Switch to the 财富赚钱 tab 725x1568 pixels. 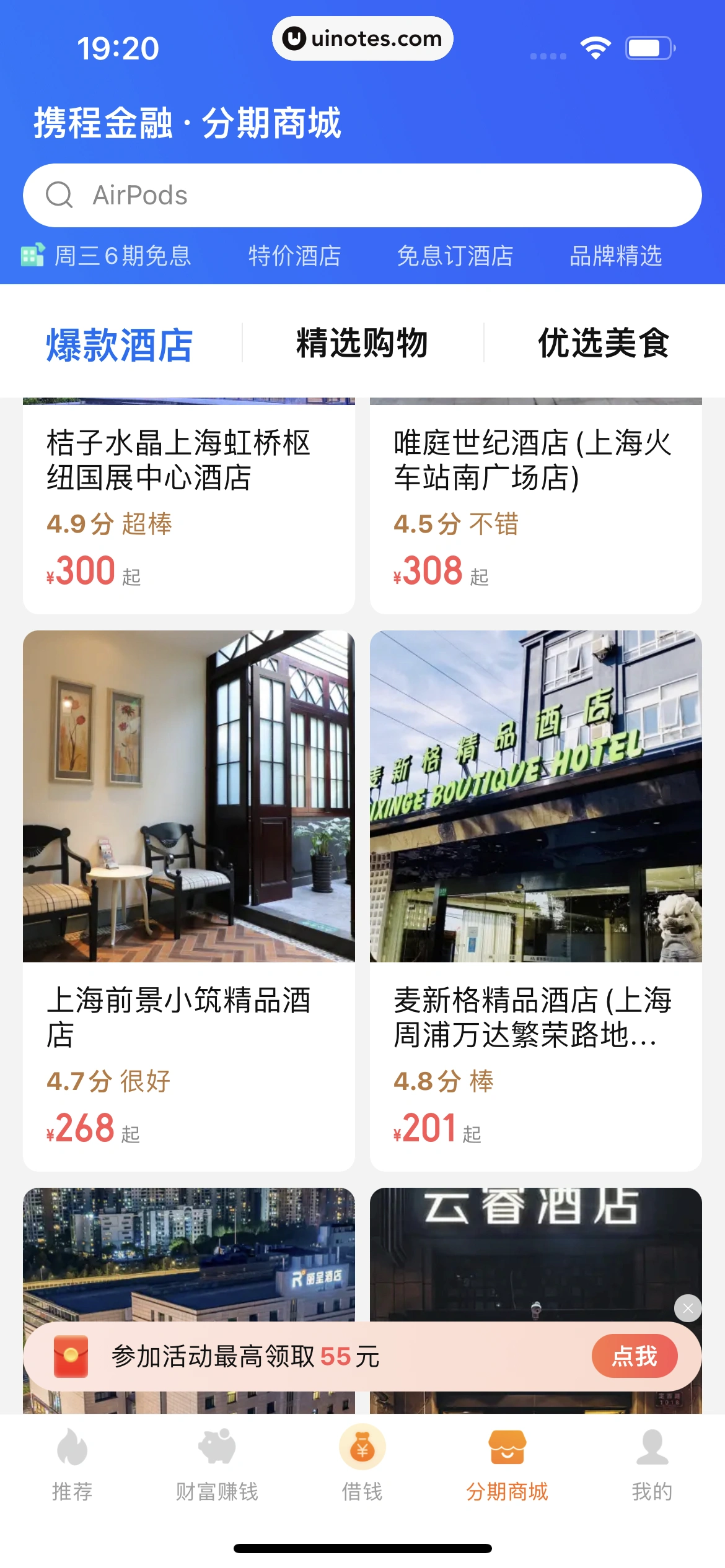click(217, 1465)
